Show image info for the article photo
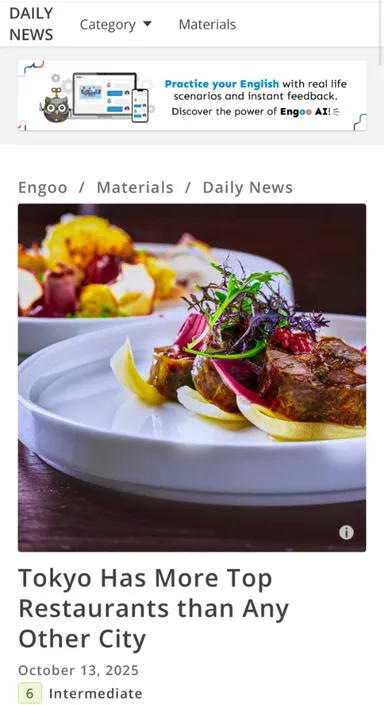384x705 pixels. pos(346,533)
